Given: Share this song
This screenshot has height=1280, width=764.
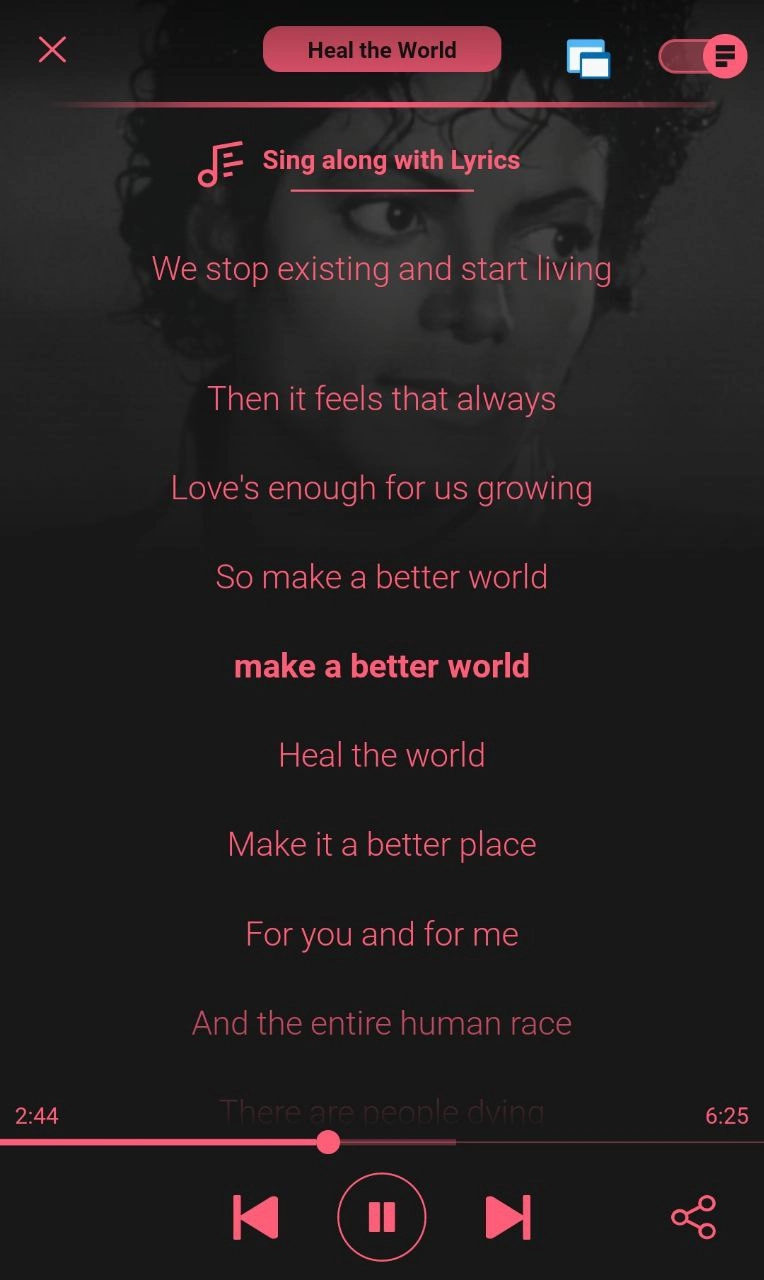Looking at the screenshot, I should tap(694, 1217).
